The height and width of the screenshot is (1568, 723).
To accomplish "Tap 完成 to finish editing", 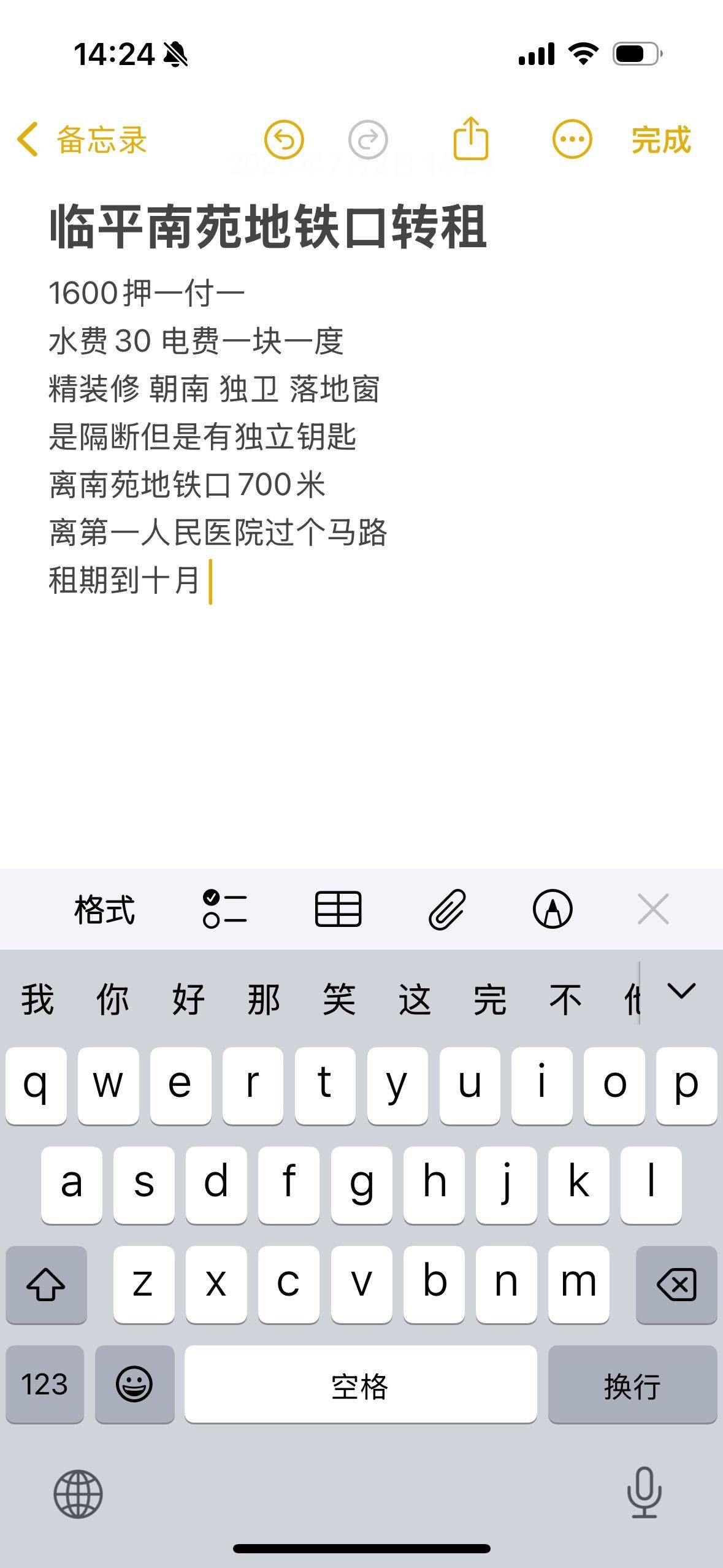I will [661, 140].
